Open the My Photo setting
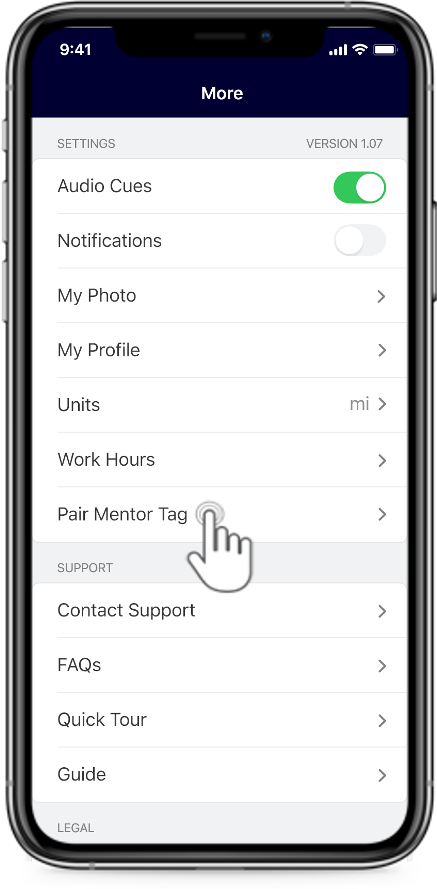 click(x=220, y=296)
